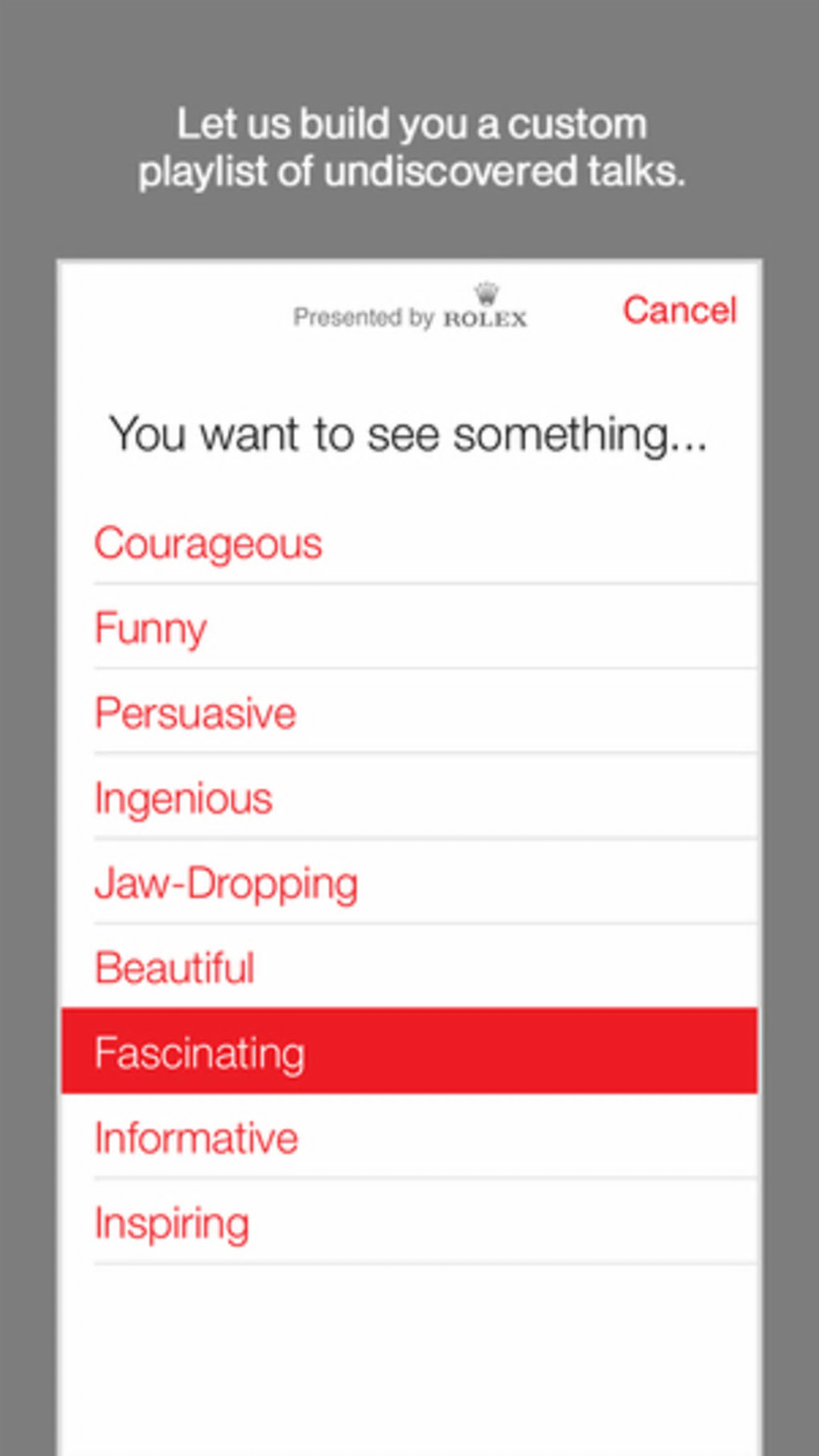Select Jaw-Dropping talks
Viewport: 819px width, 1456px height.
[x=226, y=883]
